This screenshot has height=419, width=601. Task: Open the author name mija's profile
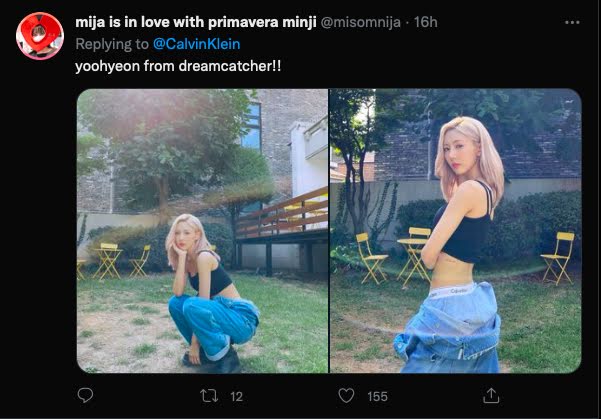pyautogui.click(x=195, y=22)
